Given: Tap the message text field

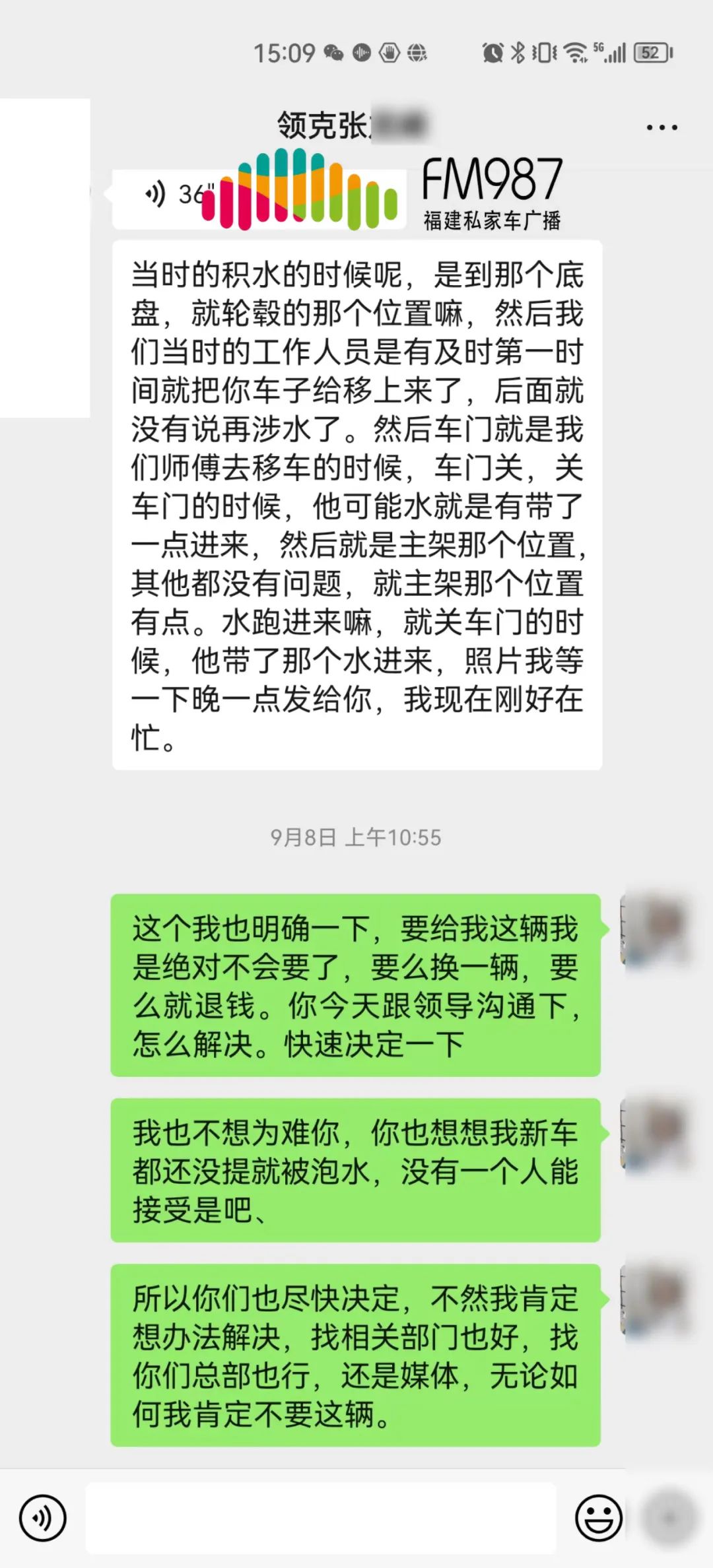Looking at the screenshot, I should coord(321,1518).
